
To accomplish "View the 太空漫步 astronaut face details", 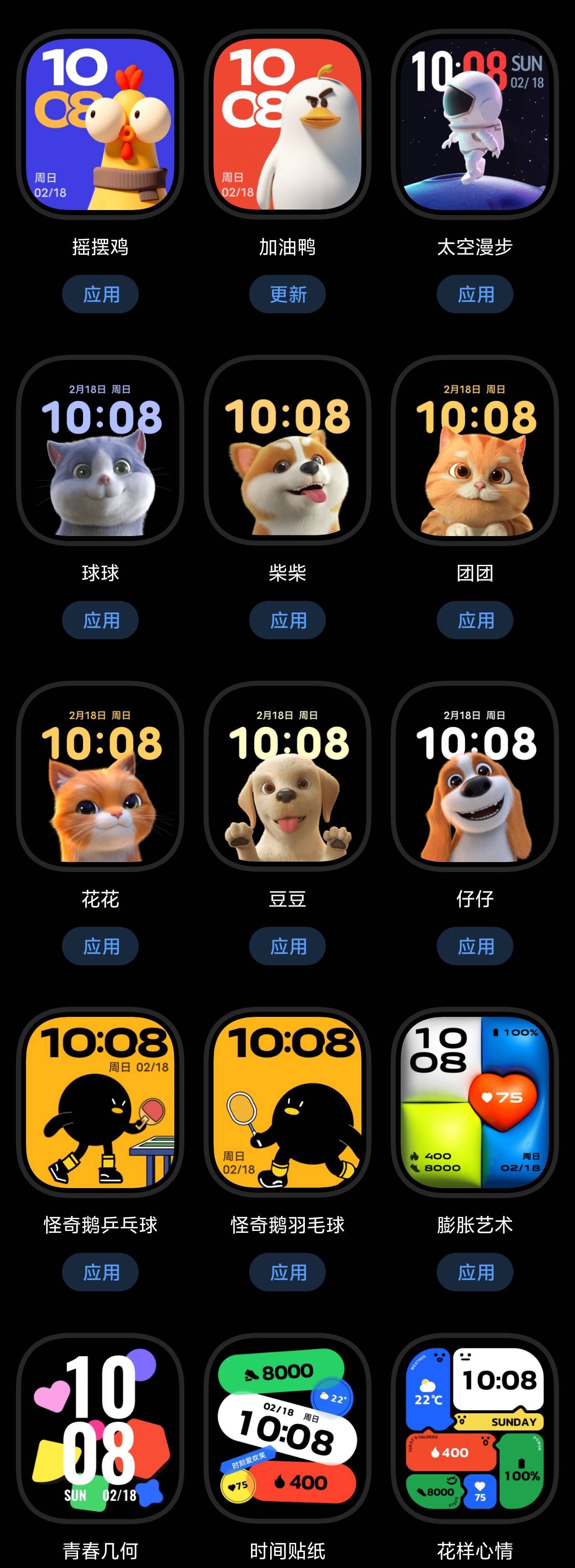I will [x=475, y=125].
